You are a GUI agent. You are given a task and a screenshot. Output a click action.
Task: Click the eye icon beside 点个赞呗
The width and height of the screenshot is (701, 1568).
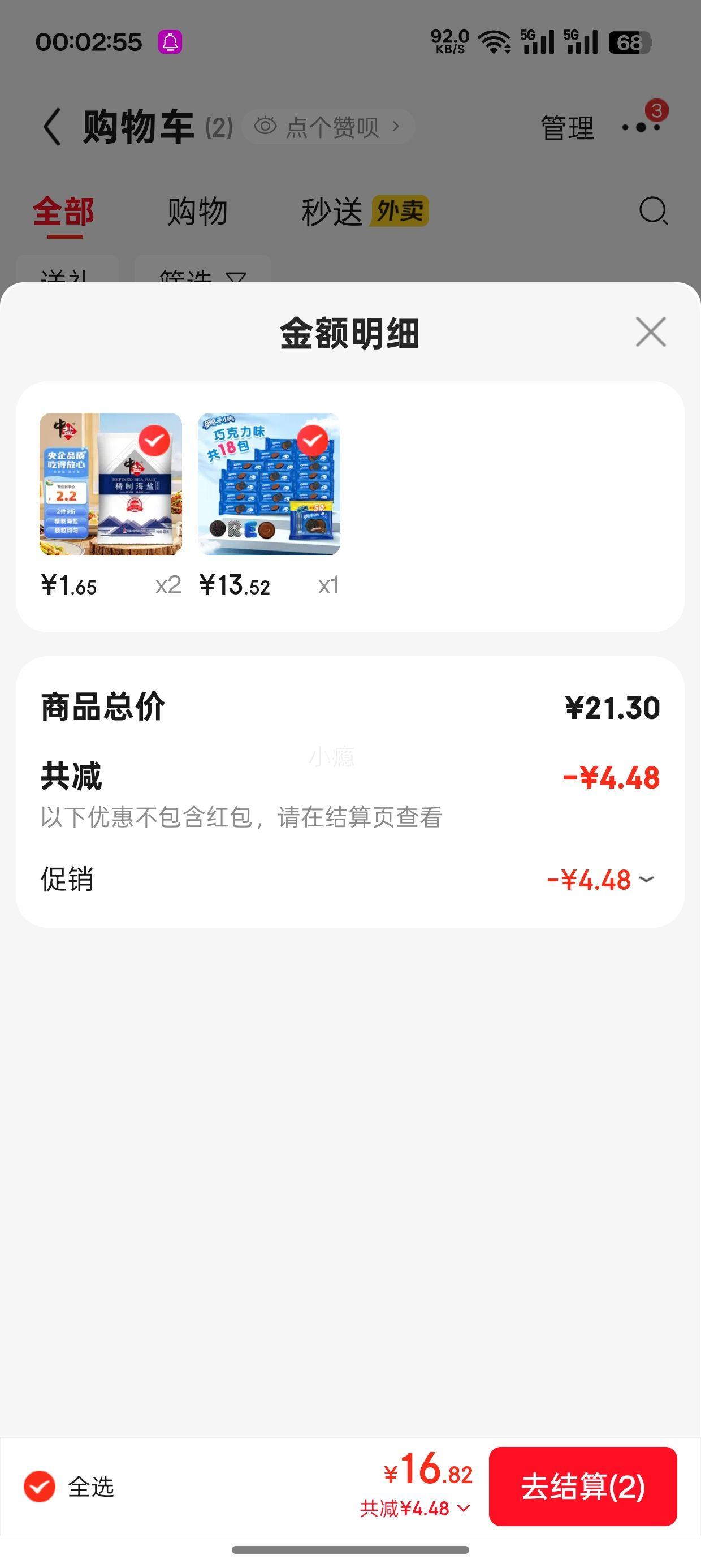click(x=266, y=126)
